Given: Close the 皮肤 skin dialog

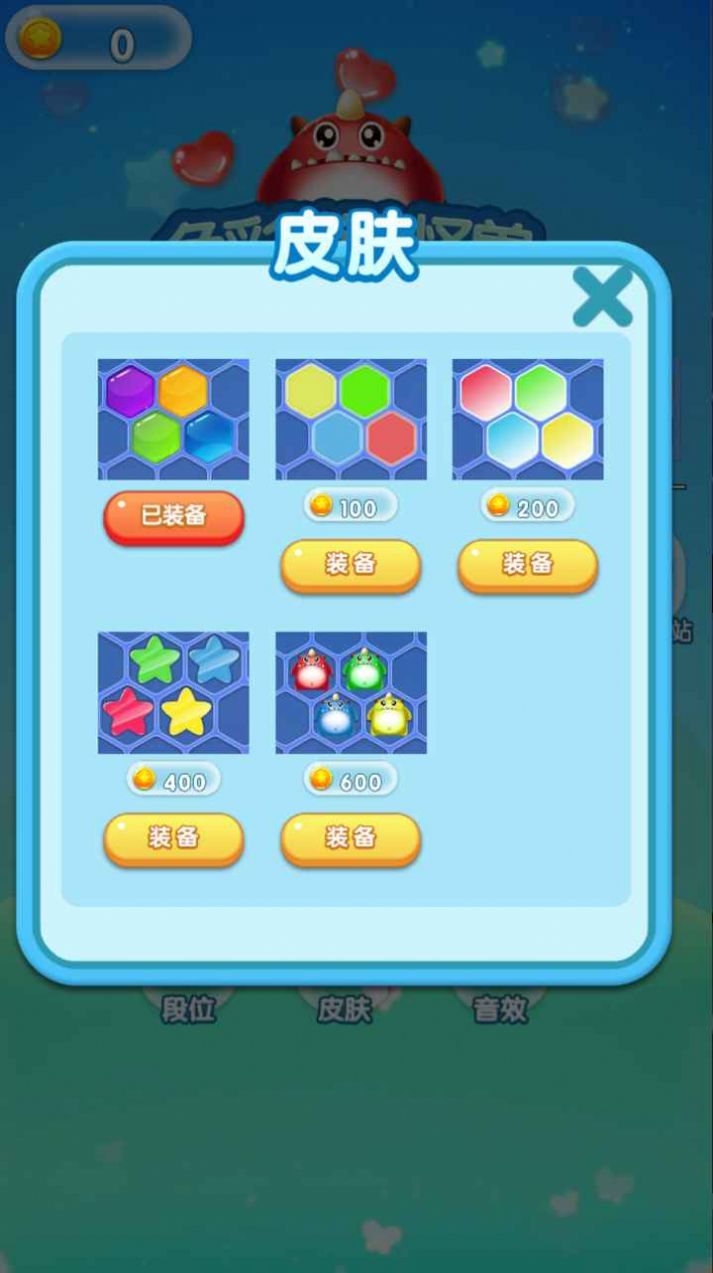Looking at the screenshot, I should [602, 297].
